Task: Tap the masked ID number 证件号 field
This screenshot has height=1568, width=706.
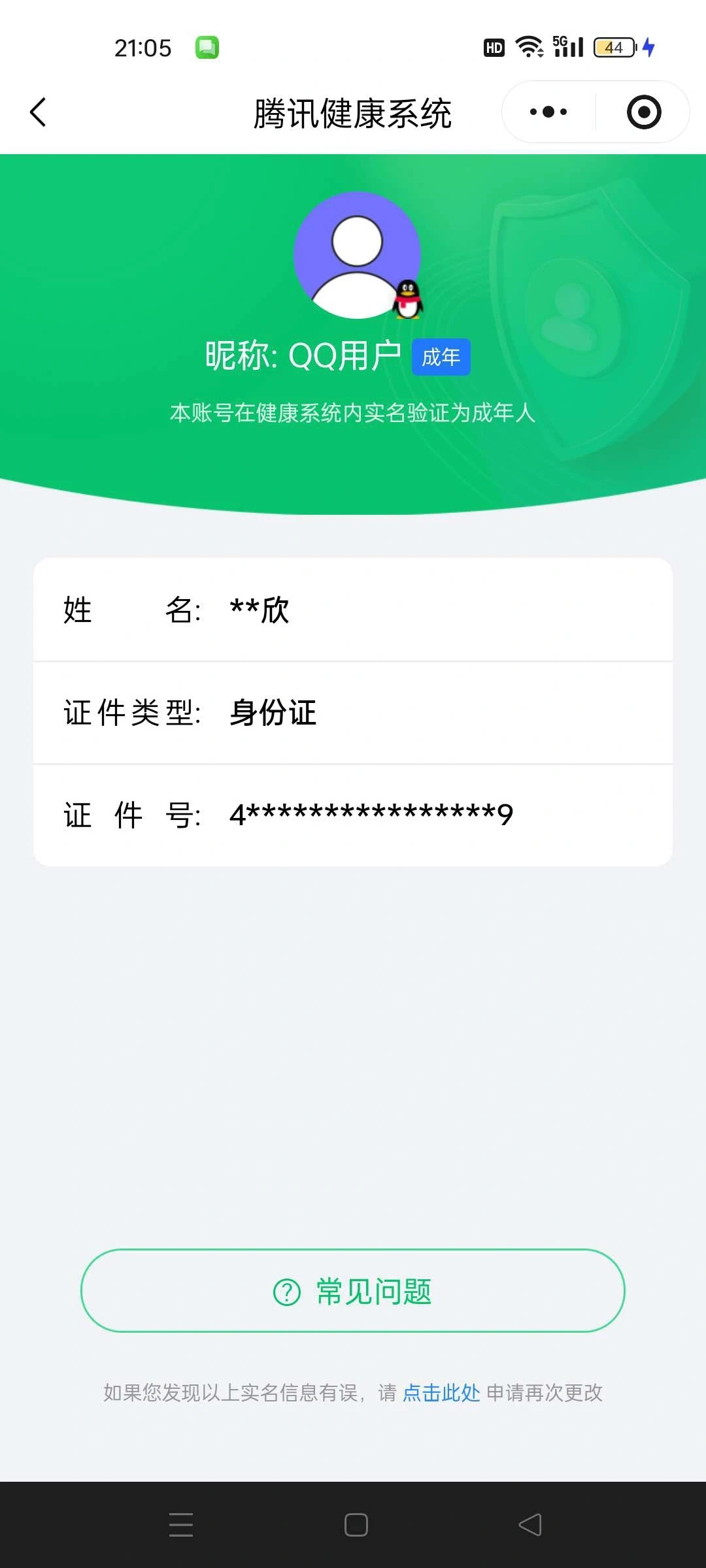Action: pyautogui.click(x=353, y=813)
